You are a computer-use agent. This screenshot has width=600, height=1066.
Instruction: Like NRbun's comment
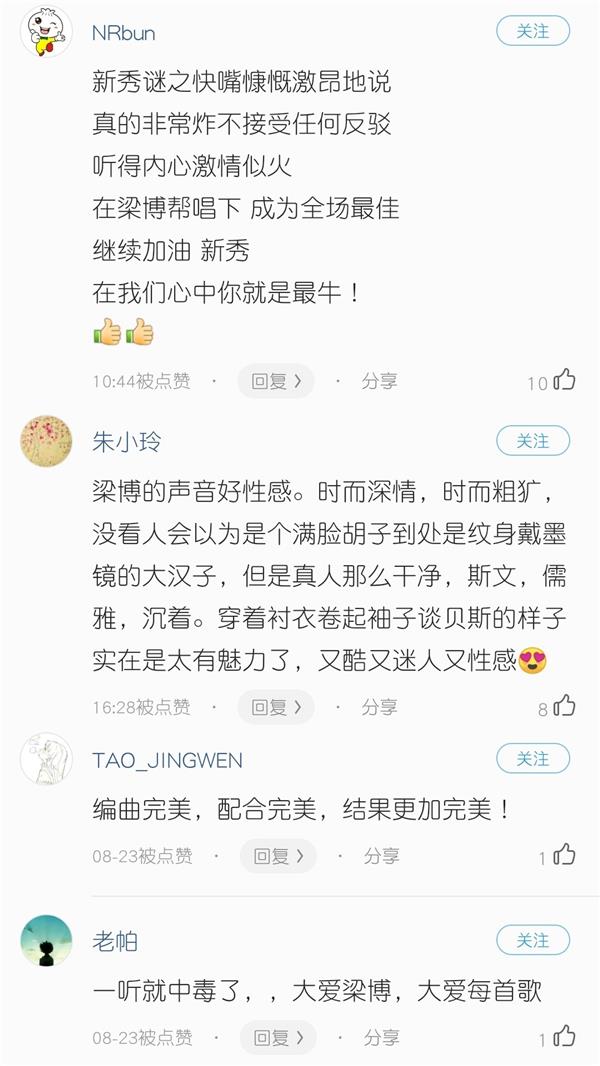pos(564,380)
